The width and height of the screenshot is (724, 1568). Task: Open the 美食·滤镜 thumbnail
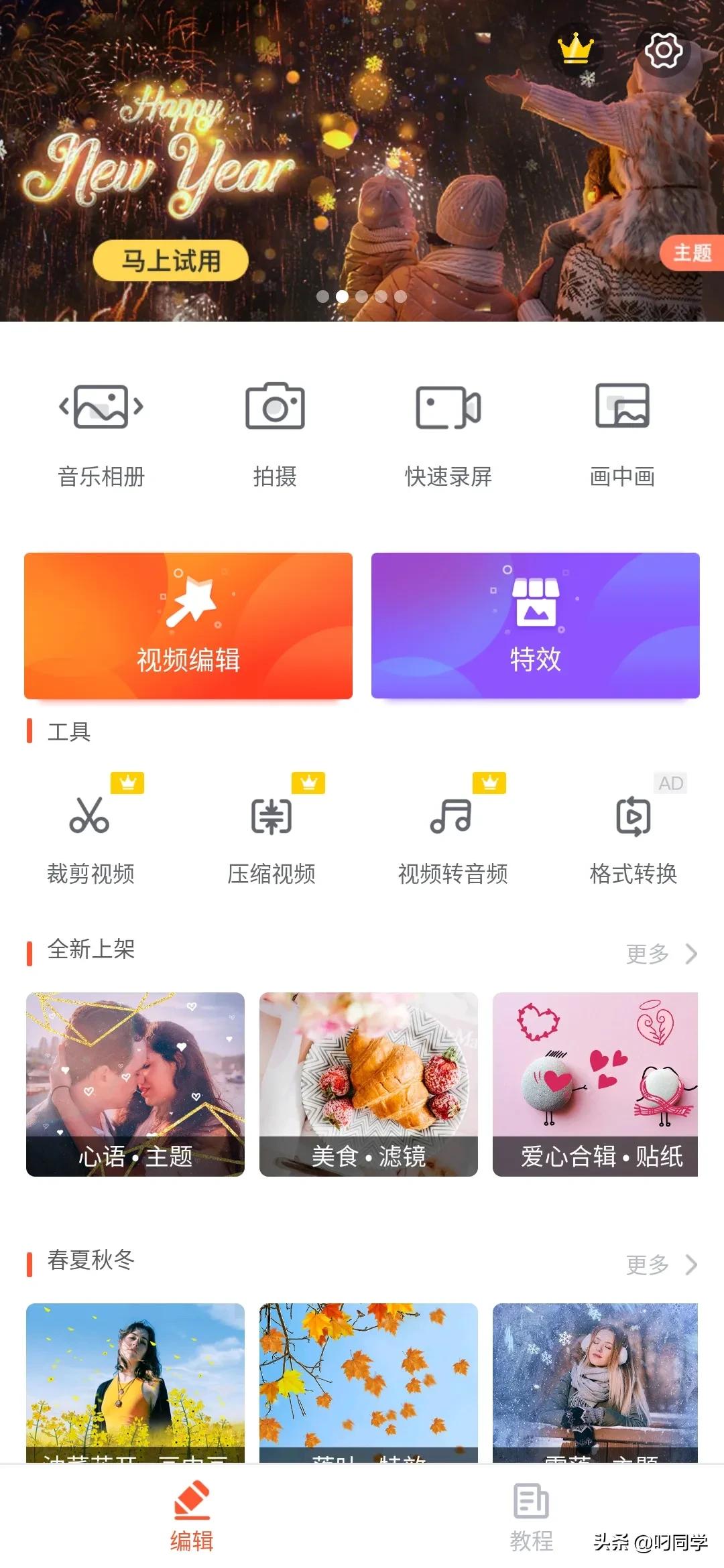pos(369,1084)
